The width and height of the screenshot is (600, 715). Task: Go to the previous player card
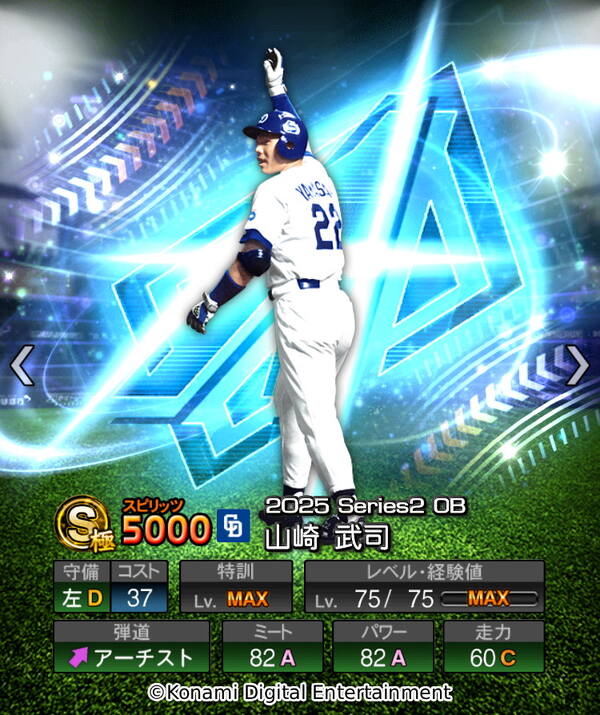tap(22, 366)
